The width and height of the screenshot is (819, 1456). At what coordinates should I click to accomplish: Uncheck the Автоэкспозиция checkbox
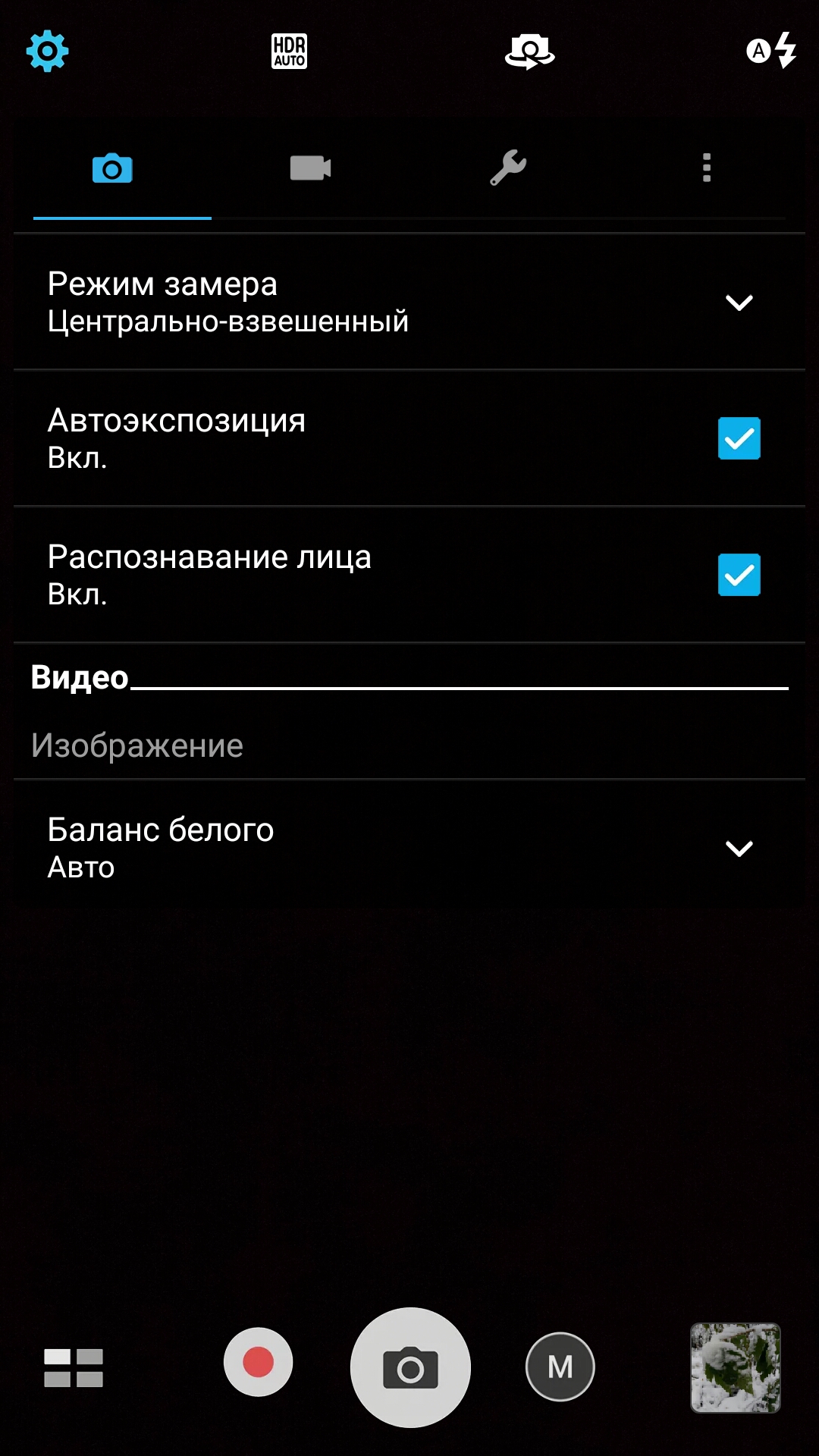(739, 438)
